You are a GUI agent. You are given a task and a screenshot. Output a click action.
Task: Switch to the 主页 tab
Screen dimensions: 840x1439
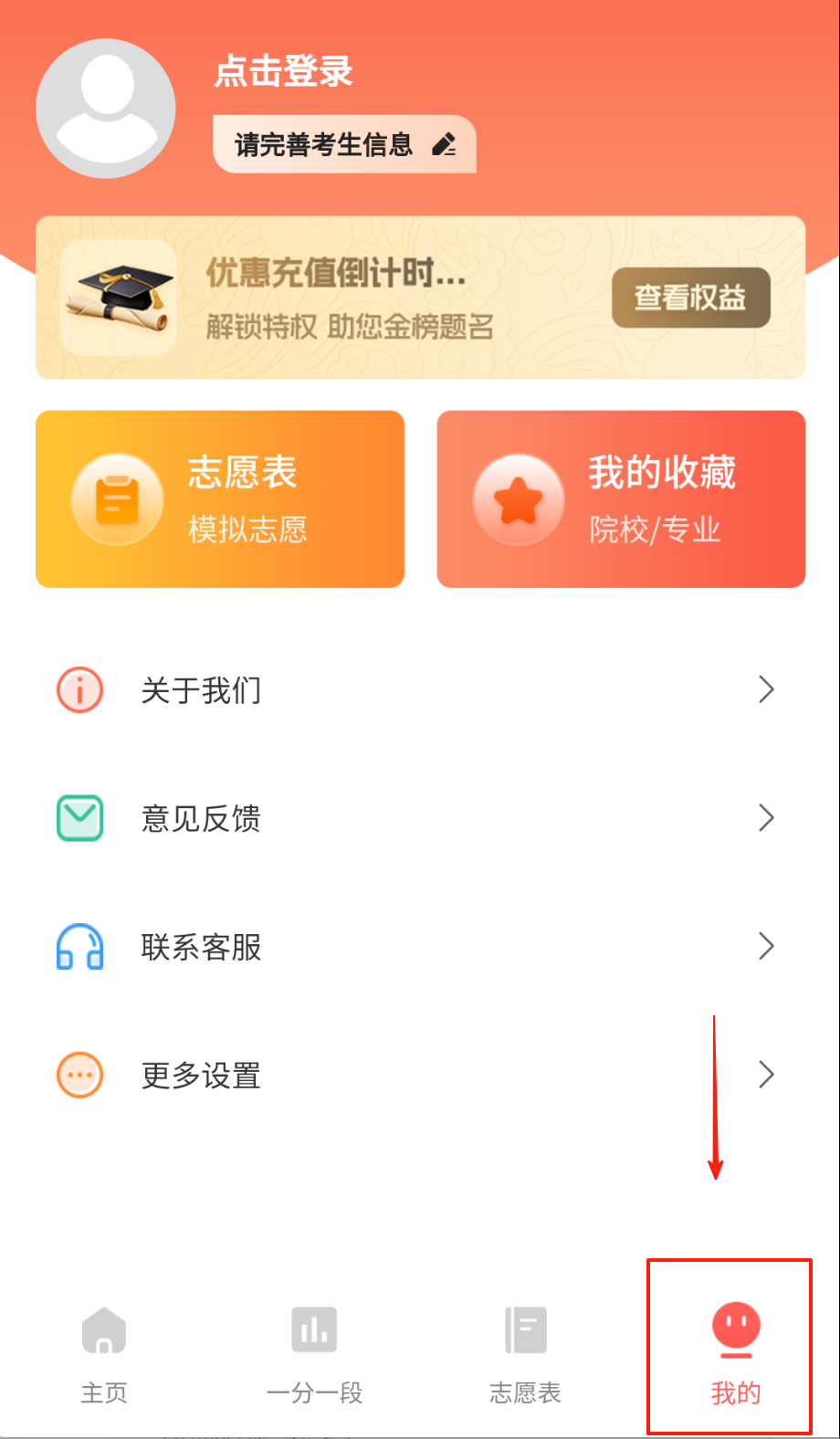click(104, 1353)
